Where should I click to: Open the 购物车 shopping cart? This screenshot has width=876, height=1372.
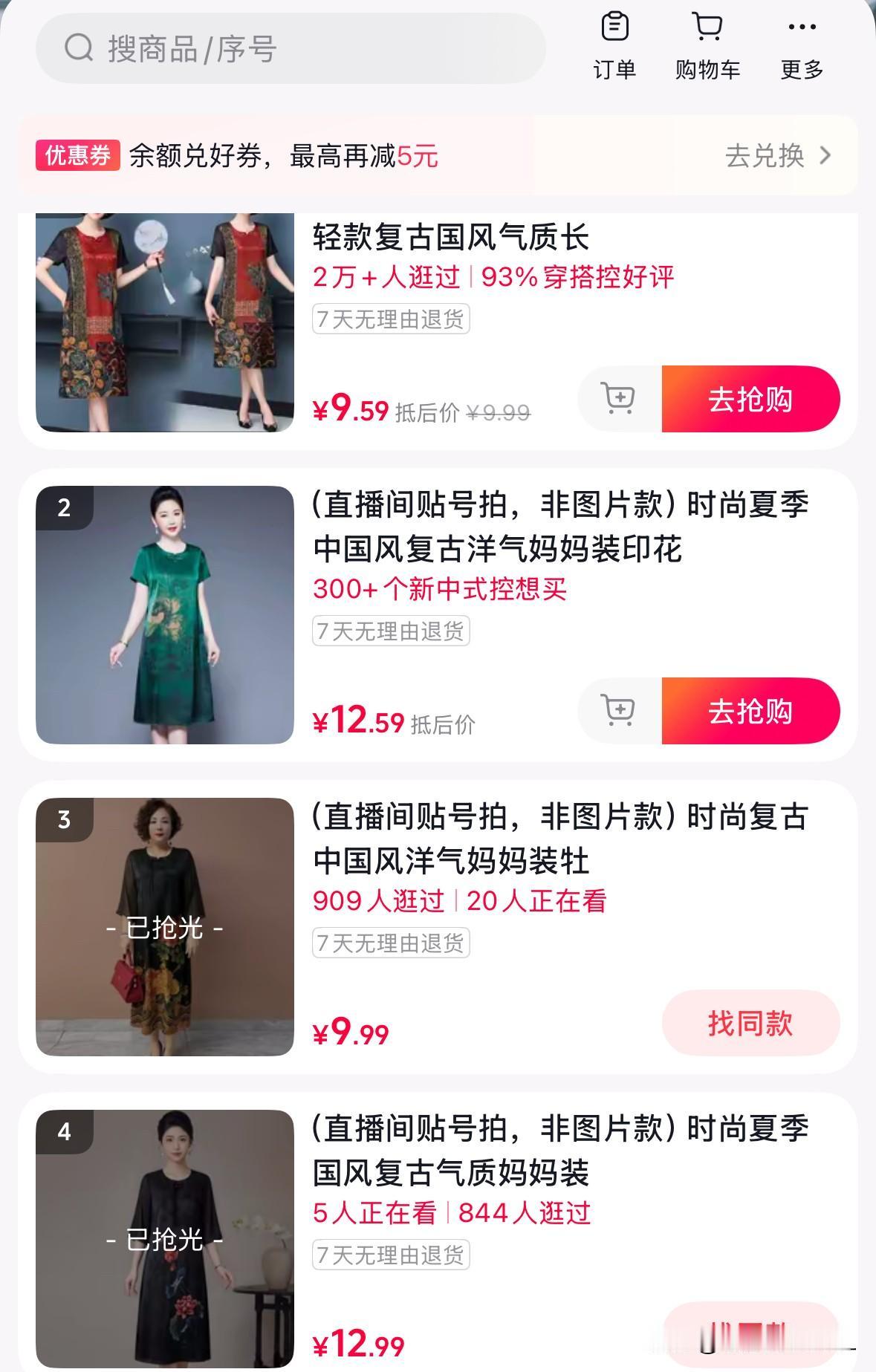707,47
